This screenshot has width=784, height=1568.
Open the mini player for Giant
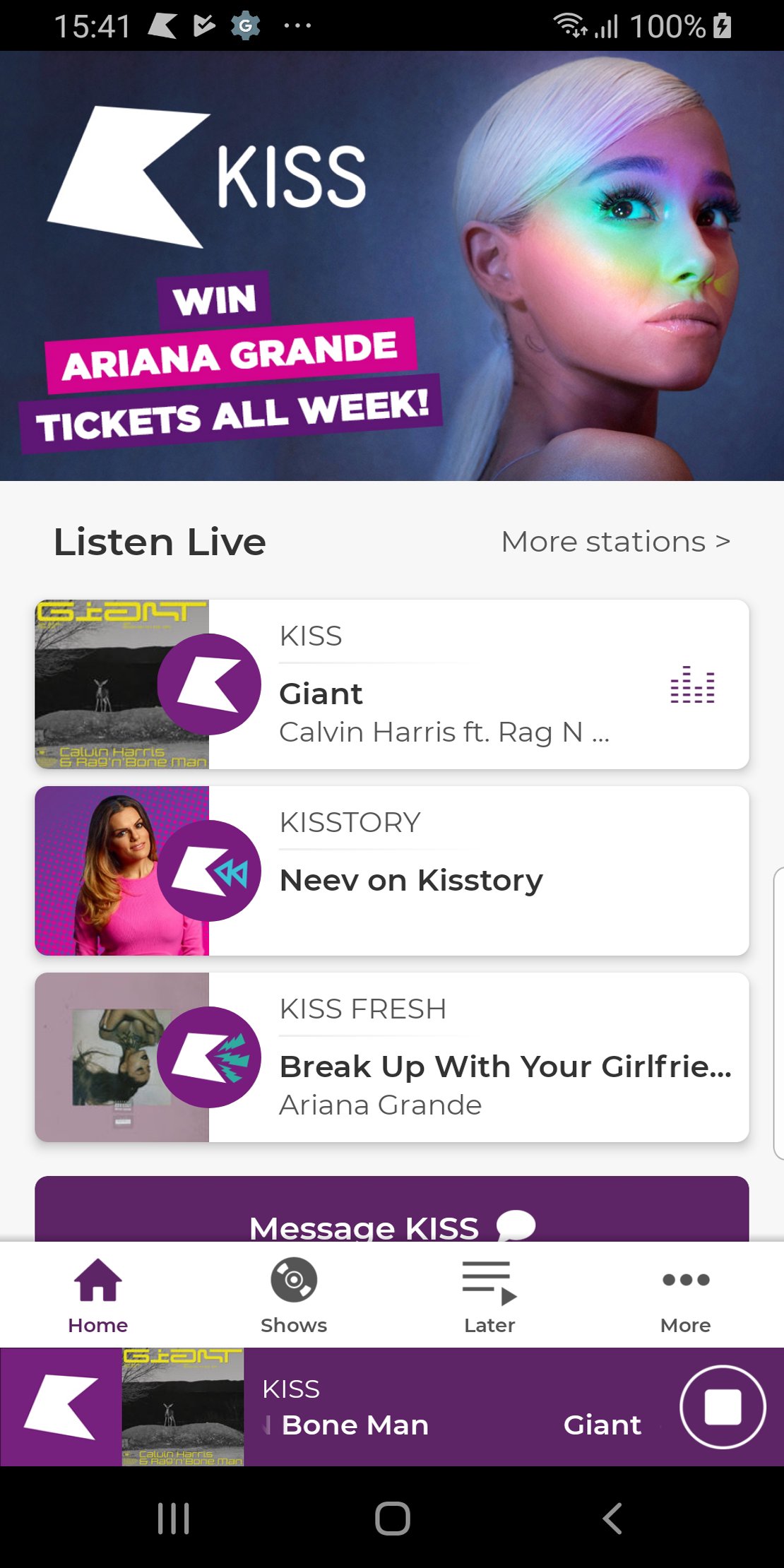[x=452, y=1407]
